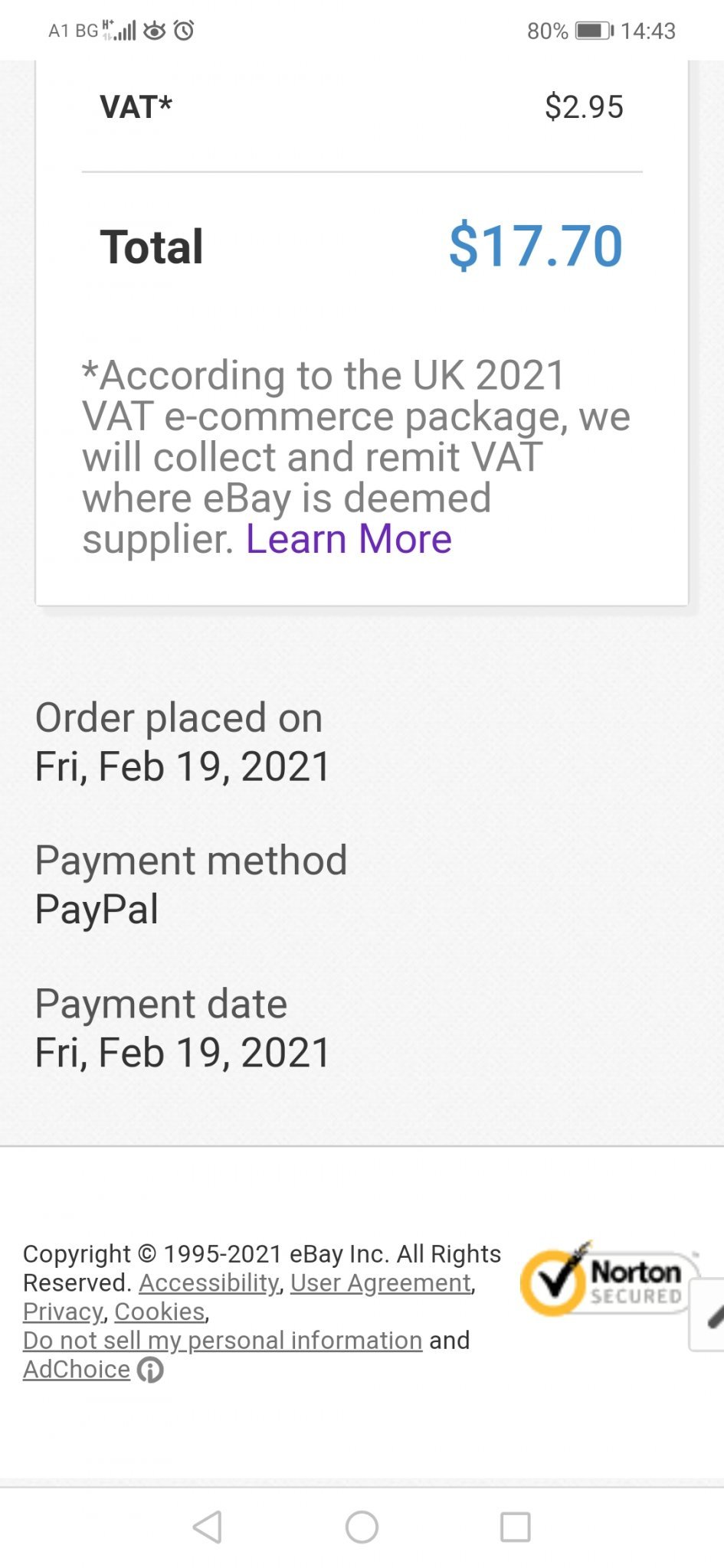The width and height of the screenshot is (724, 1568).
Task: Open the User Agreement link
Action: tap(381, 1282)
